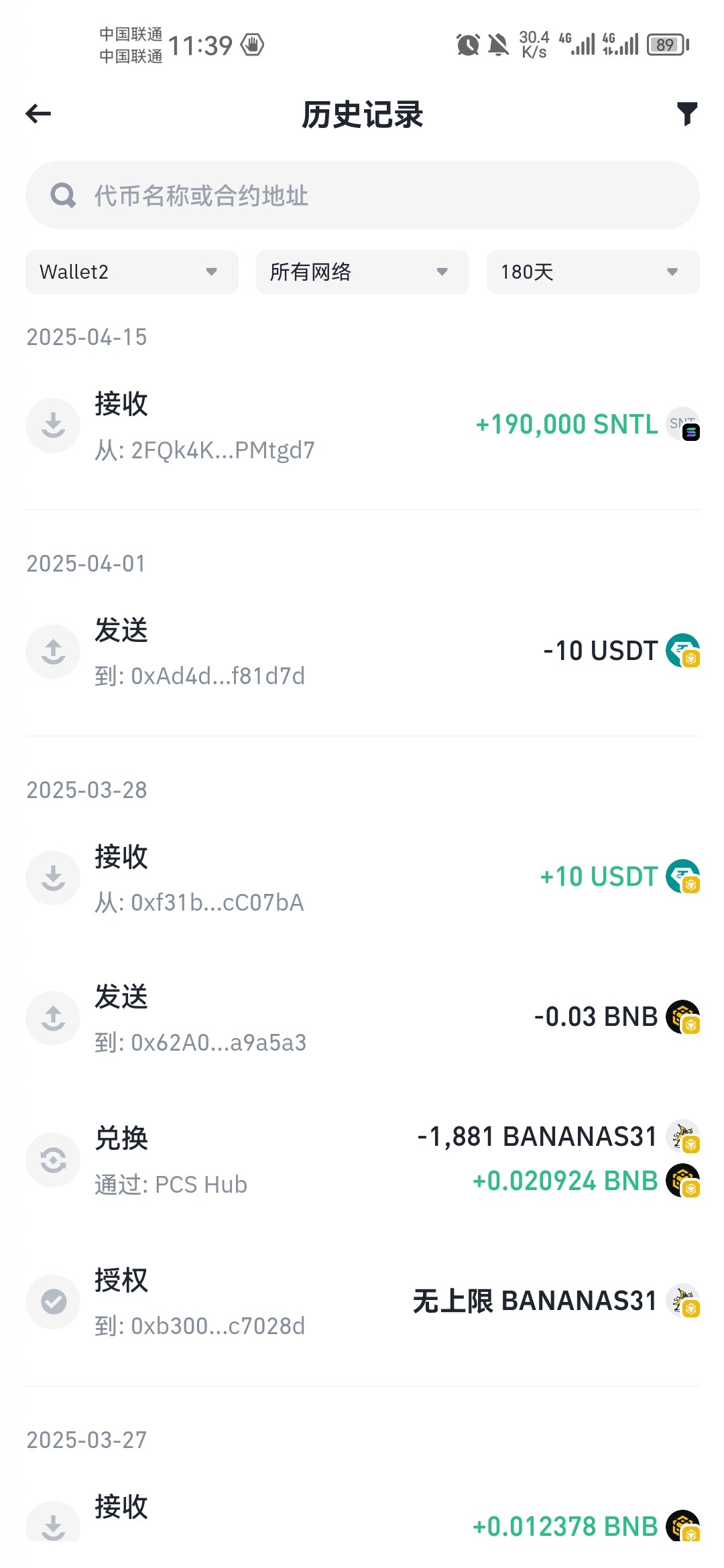Open the filter funnel icon
Screen dimensions: 724x1568
click(x=686, y=114)
